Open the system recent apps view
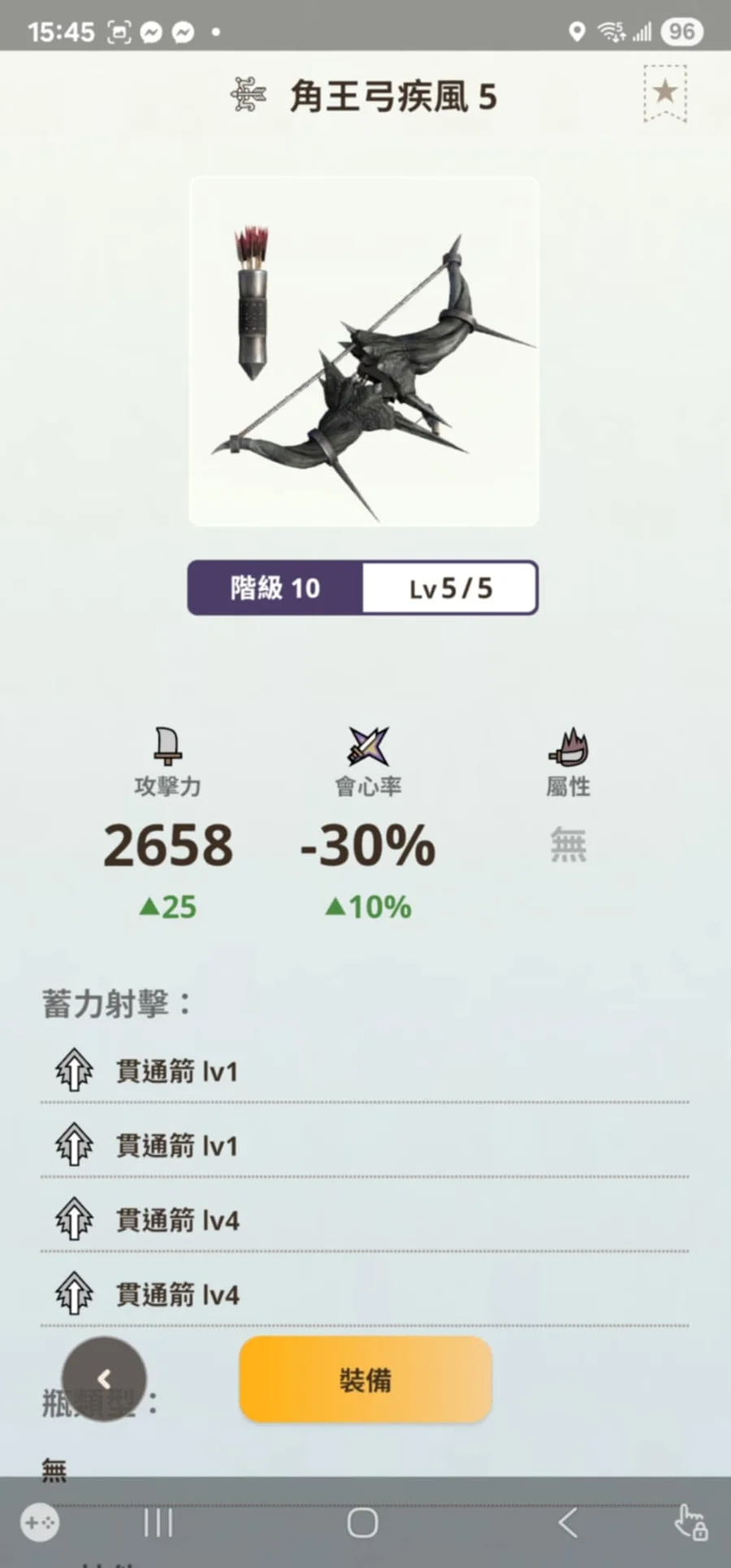Image resolution: width=731 pixels, height=1568 pixels. 158,1523
